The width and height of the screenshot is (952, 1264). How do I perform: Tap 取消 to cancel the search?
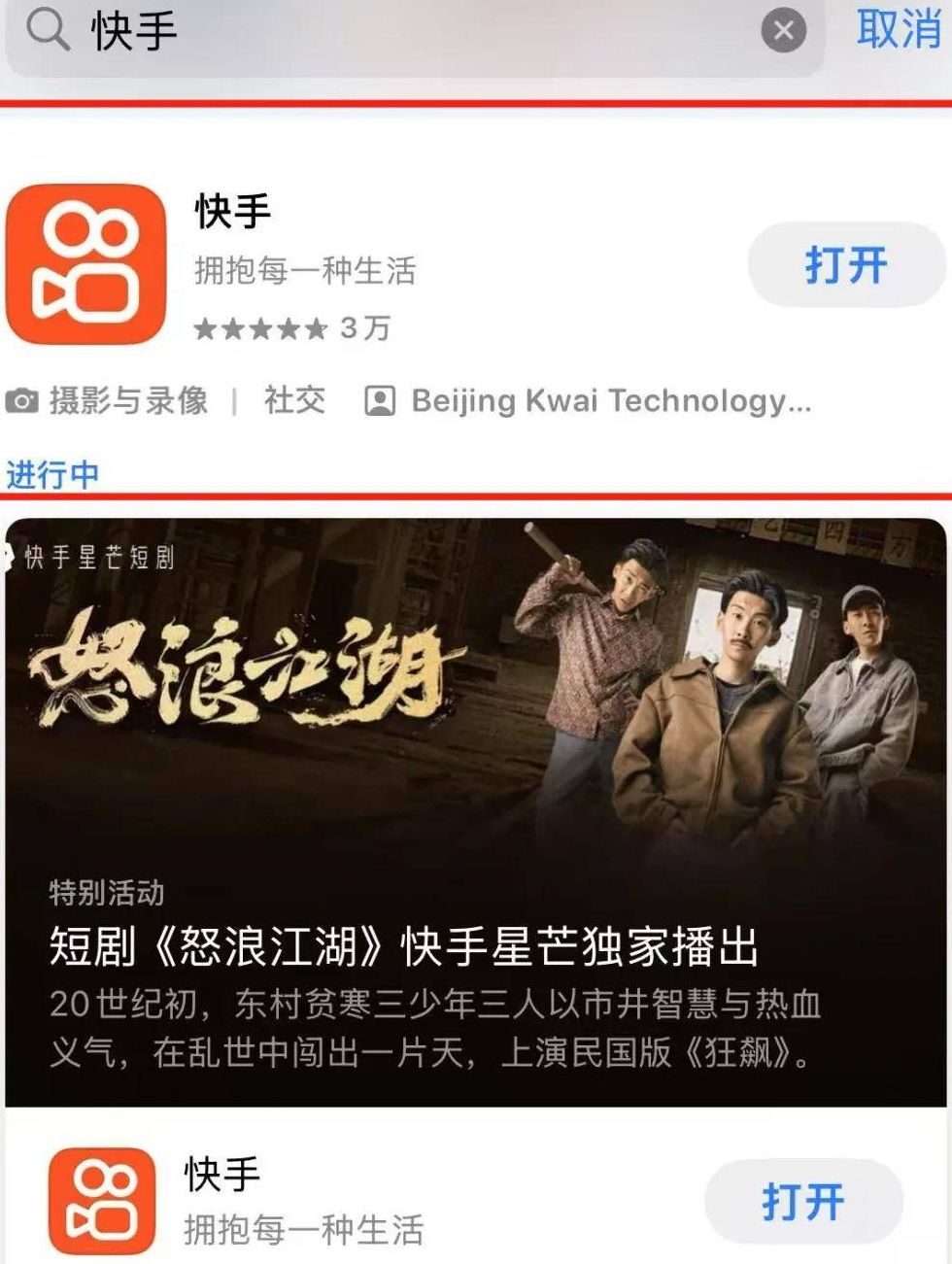coord(899,29)
